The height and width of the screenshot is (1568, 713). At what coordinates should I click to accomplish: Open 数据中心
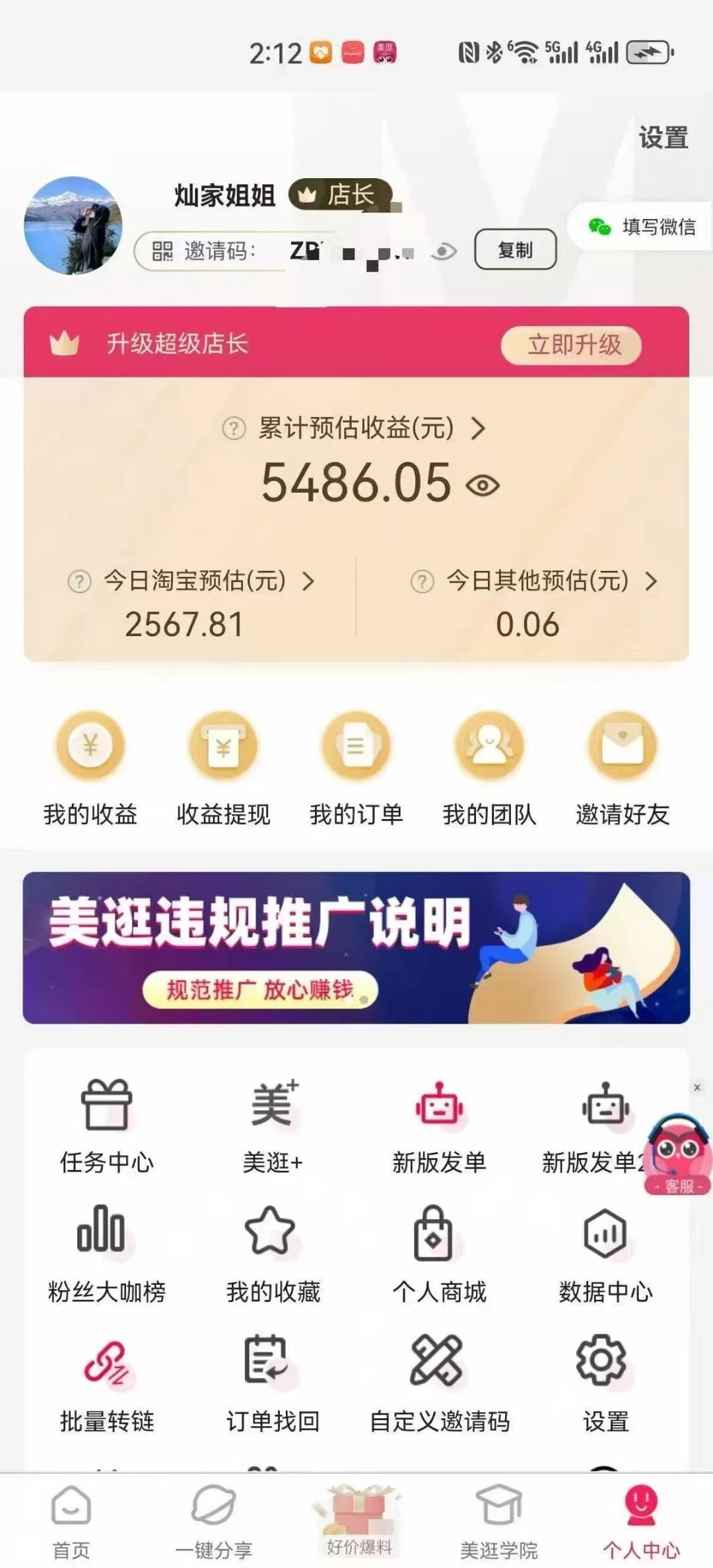[x=605, y=1255]
